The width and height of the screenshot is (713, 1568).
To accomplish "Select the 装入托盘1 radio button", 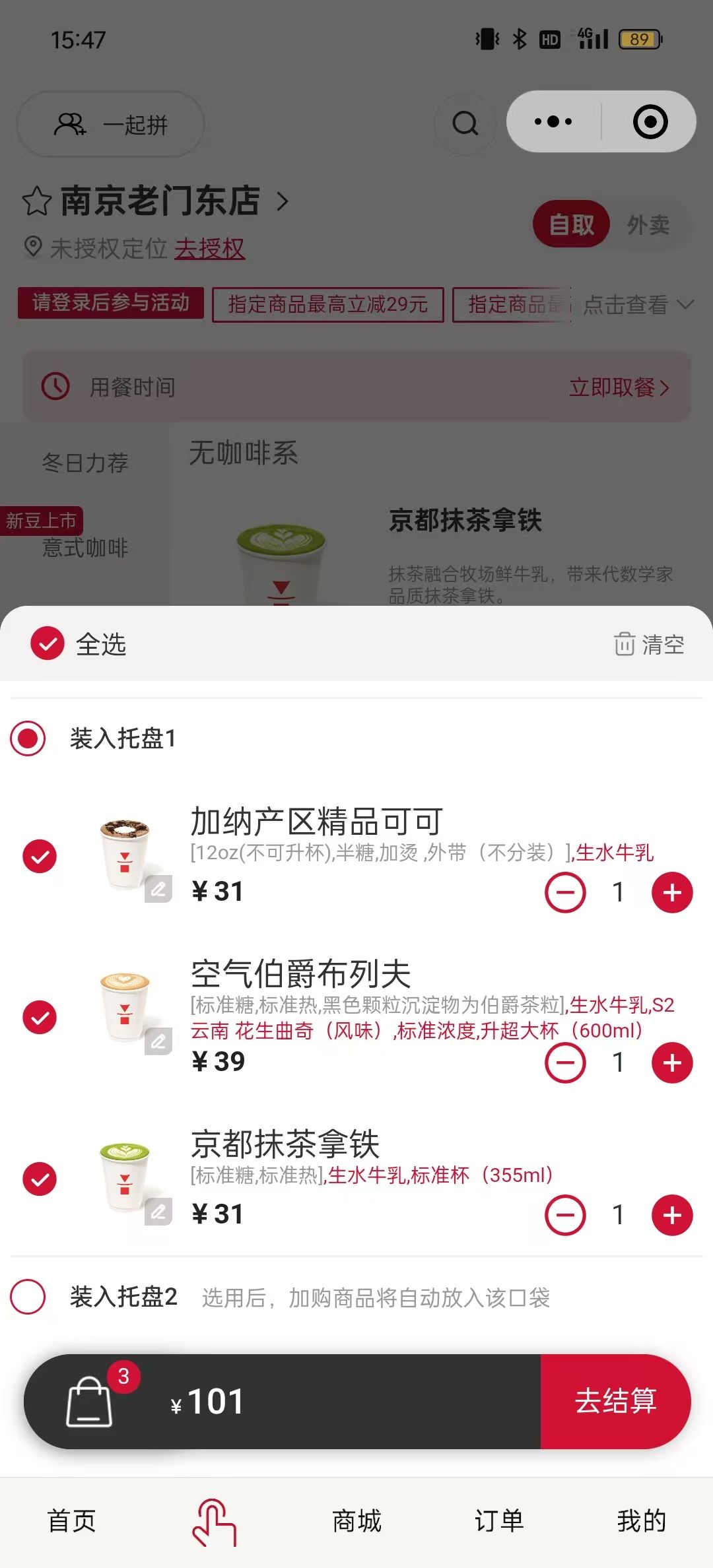I will pos(28,738).
